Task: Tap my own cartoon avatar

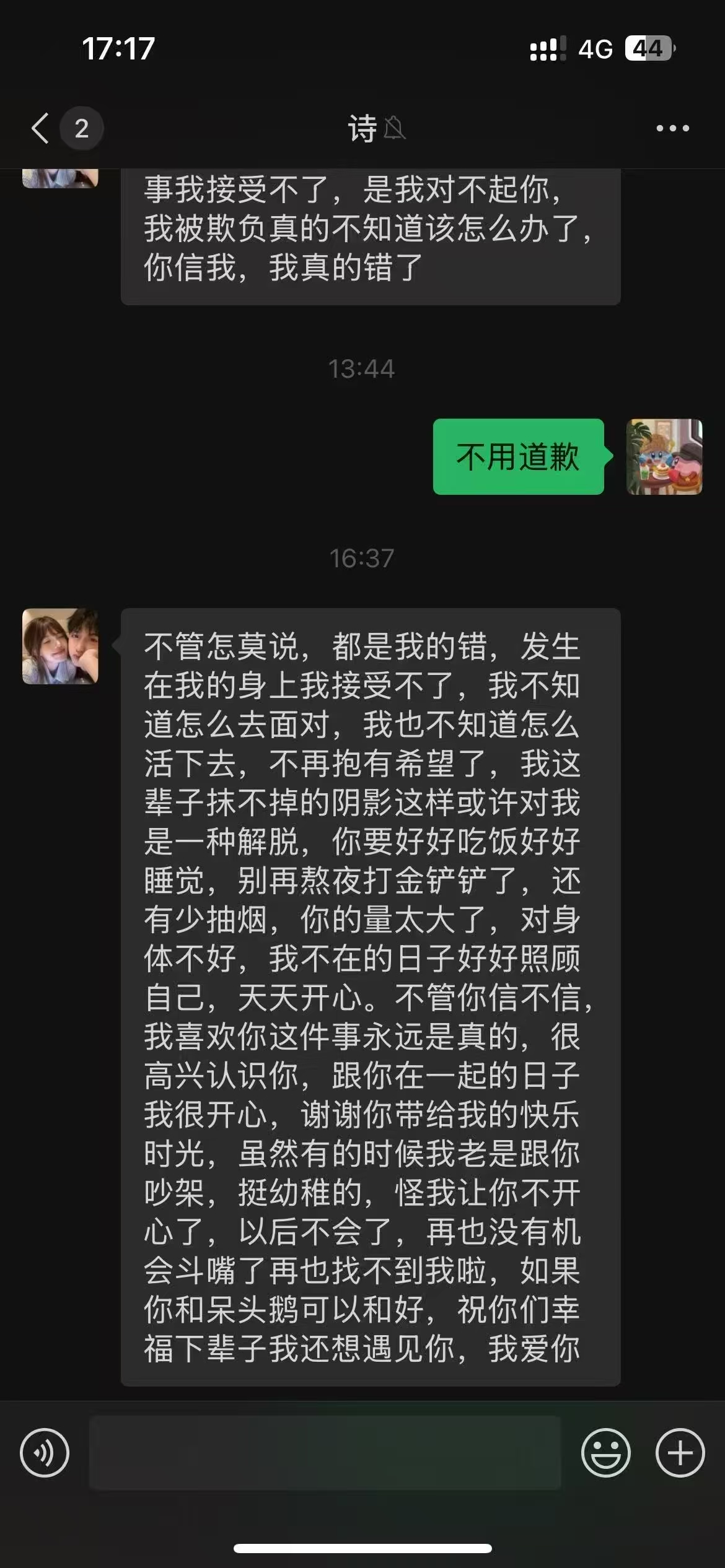Action: coord(664,456)
